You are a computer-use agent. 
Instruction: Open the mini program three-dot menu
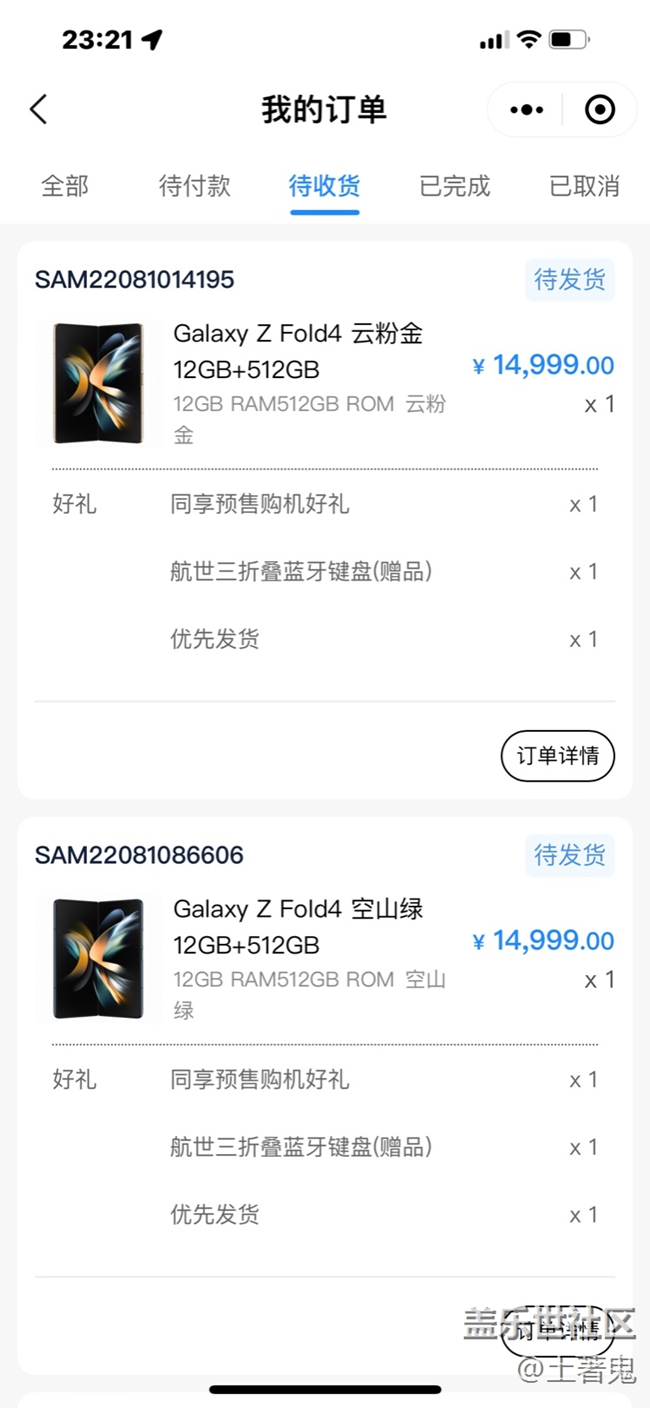coord(527,110)
